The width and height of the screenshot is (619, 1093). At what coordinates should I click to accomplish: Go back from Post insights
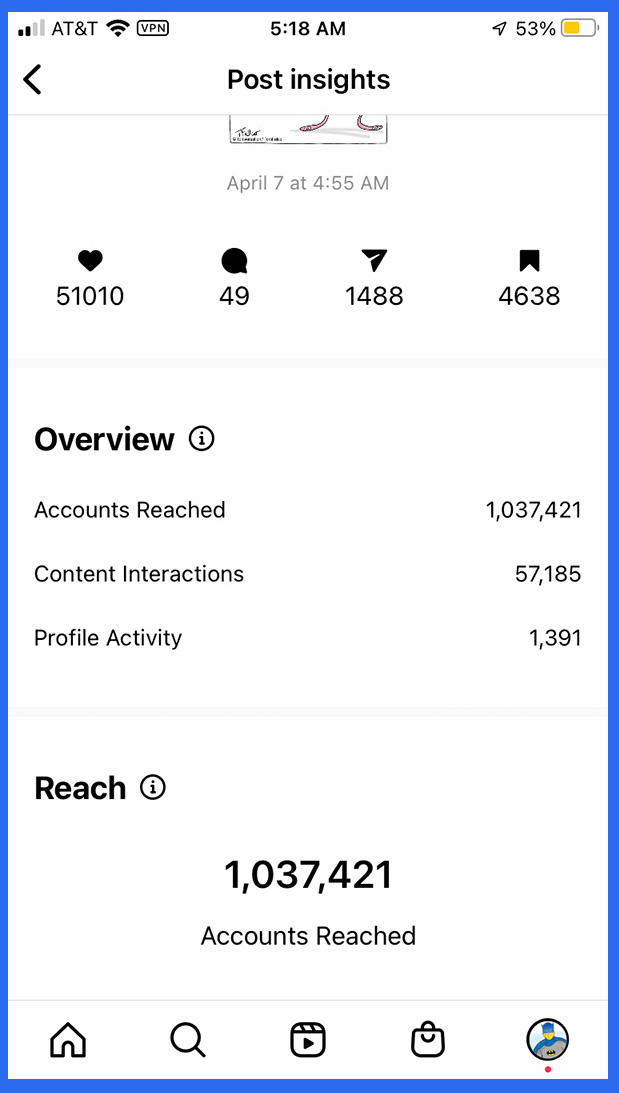coord(33,79)
